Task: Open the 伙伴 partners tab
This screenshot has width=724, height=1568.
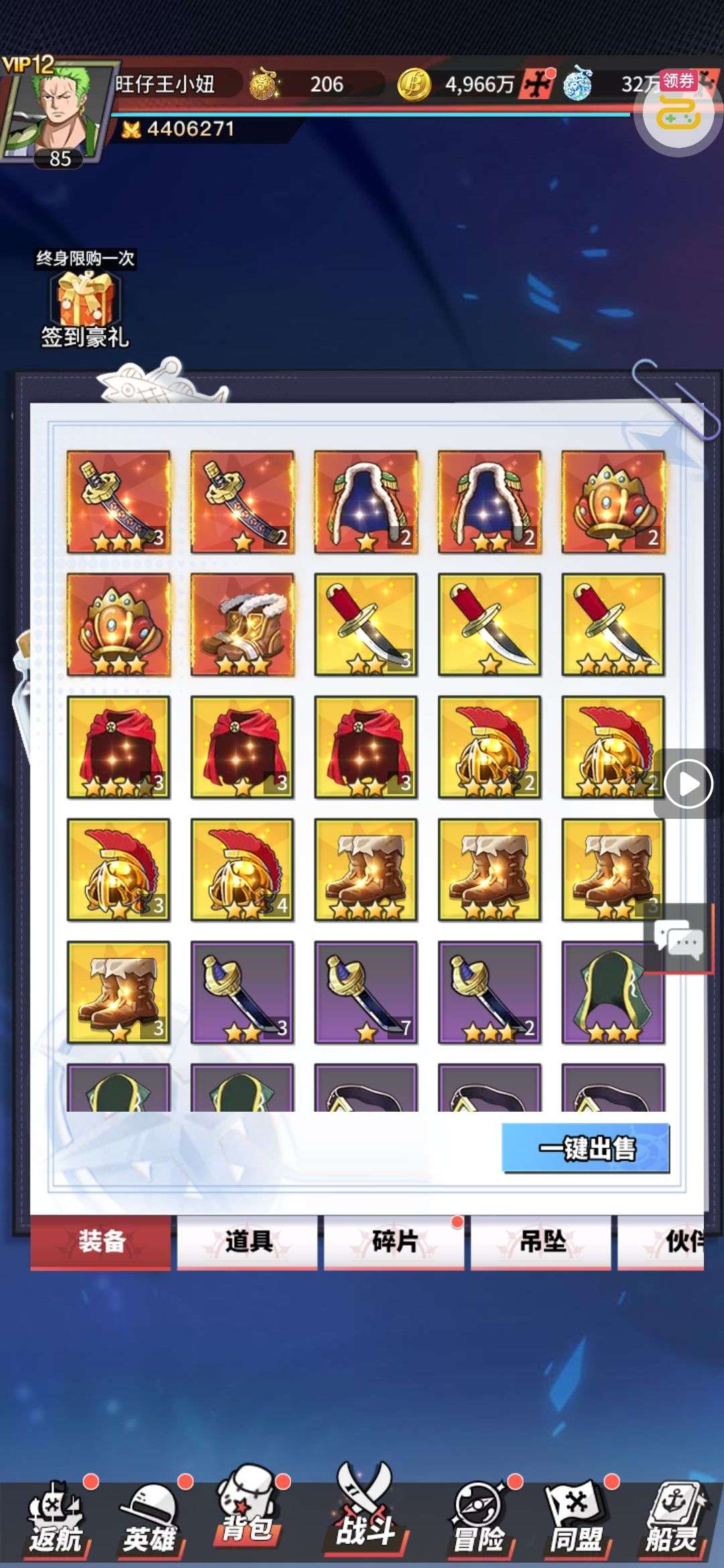Action: coord(664,1242)
